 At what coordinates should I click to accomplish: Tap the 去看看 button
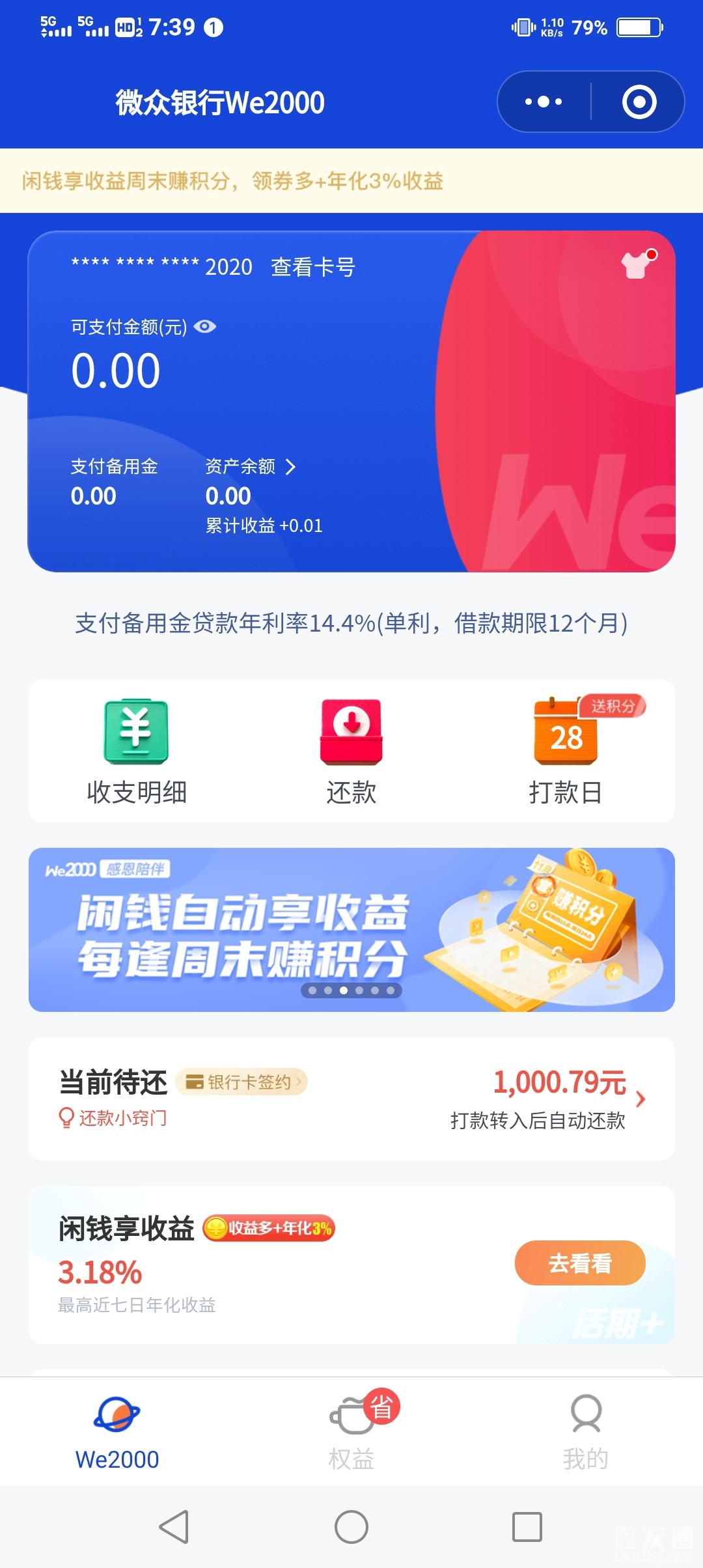tap(579, 1263)
